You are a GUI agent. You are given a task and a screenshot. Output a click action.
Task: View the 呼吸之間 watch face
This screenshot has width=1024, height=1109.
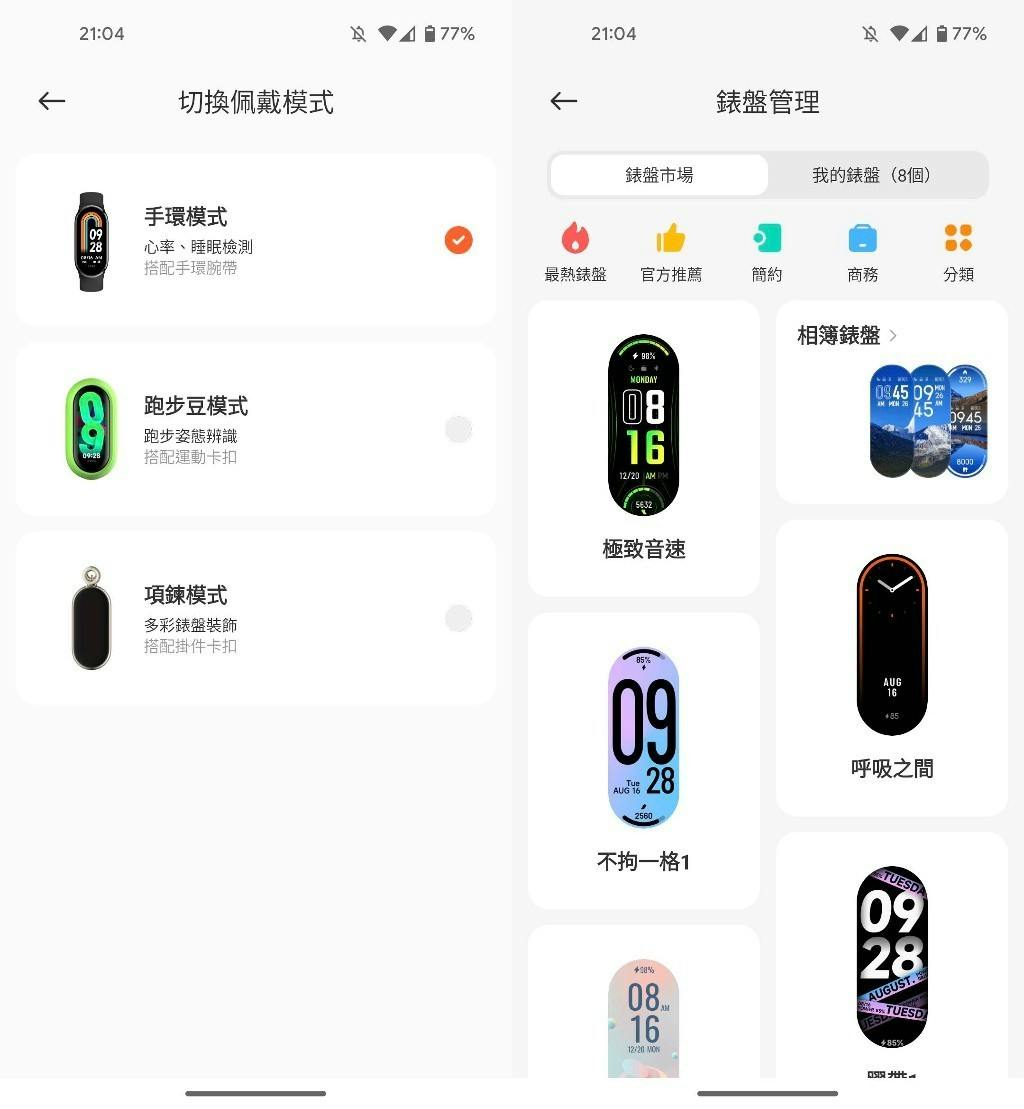(892, 667)
